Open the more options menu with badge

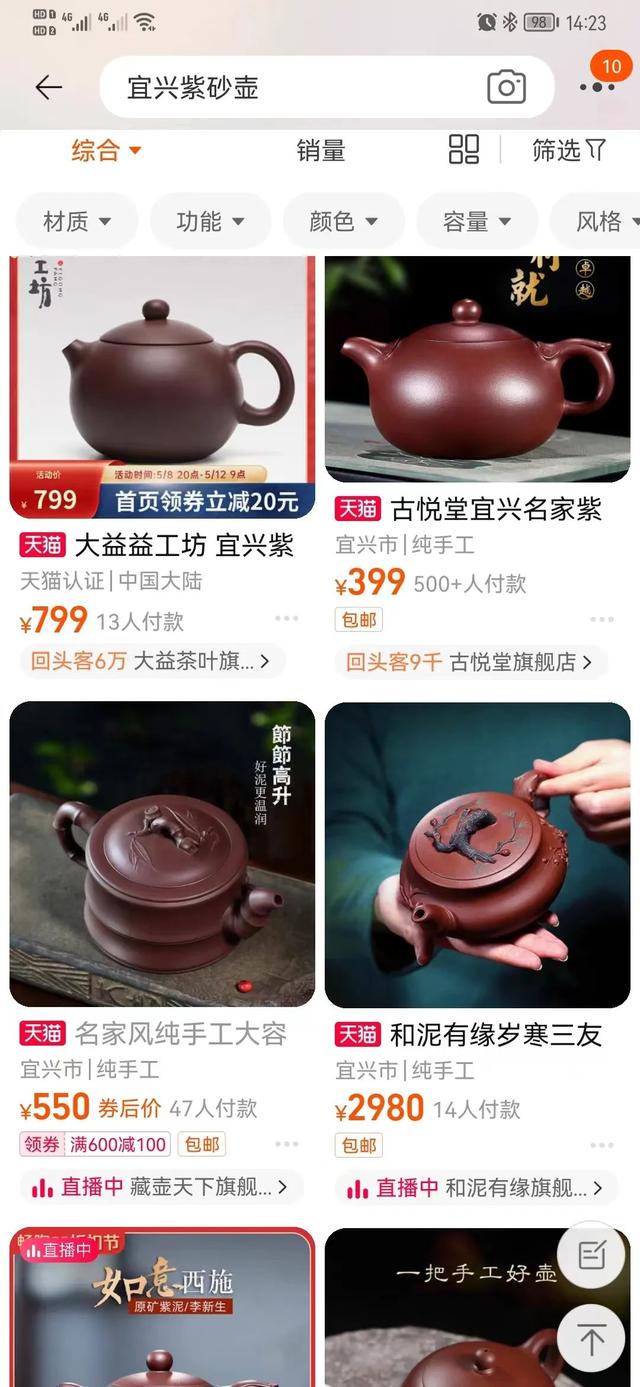(598, 84)
